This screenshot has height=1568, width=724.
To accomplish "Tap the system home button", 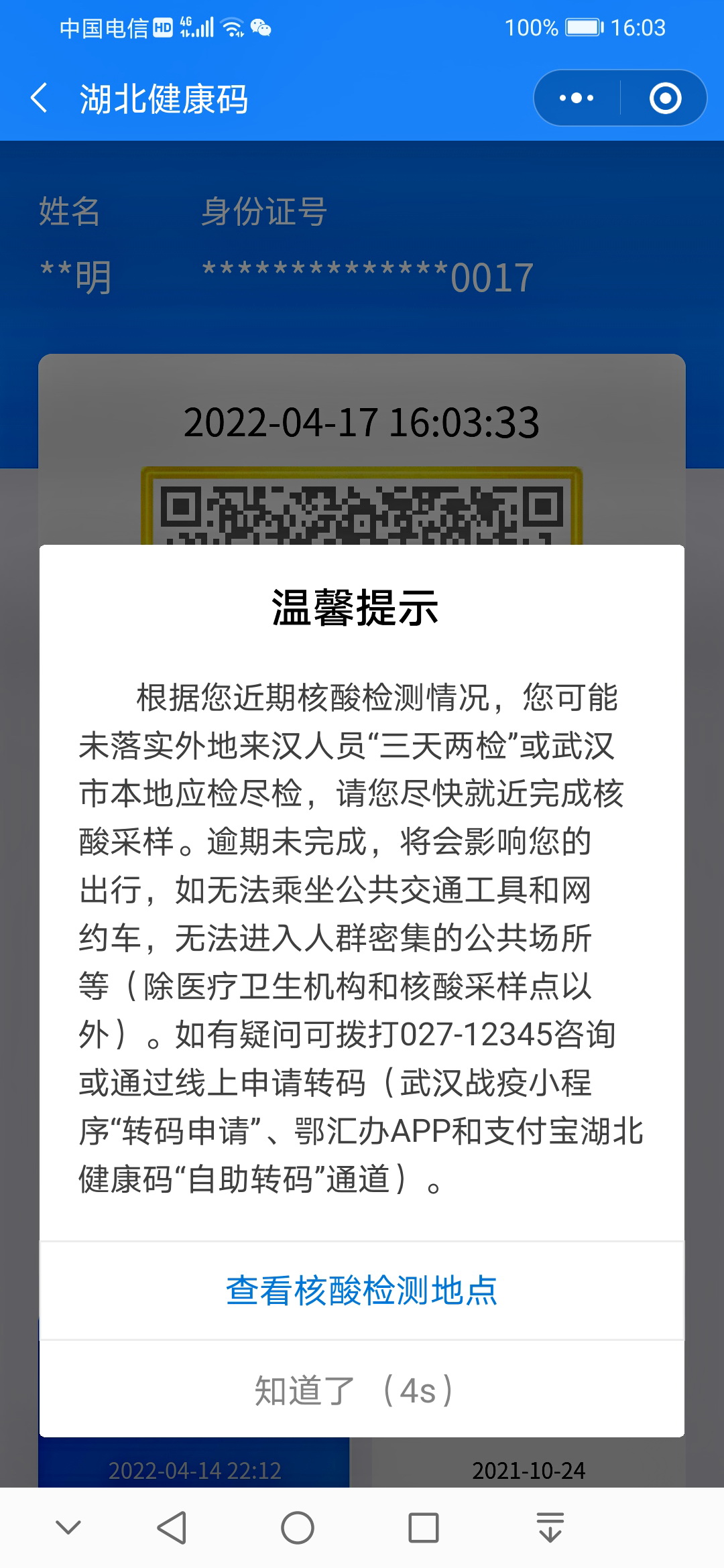I will (298, 1528).
